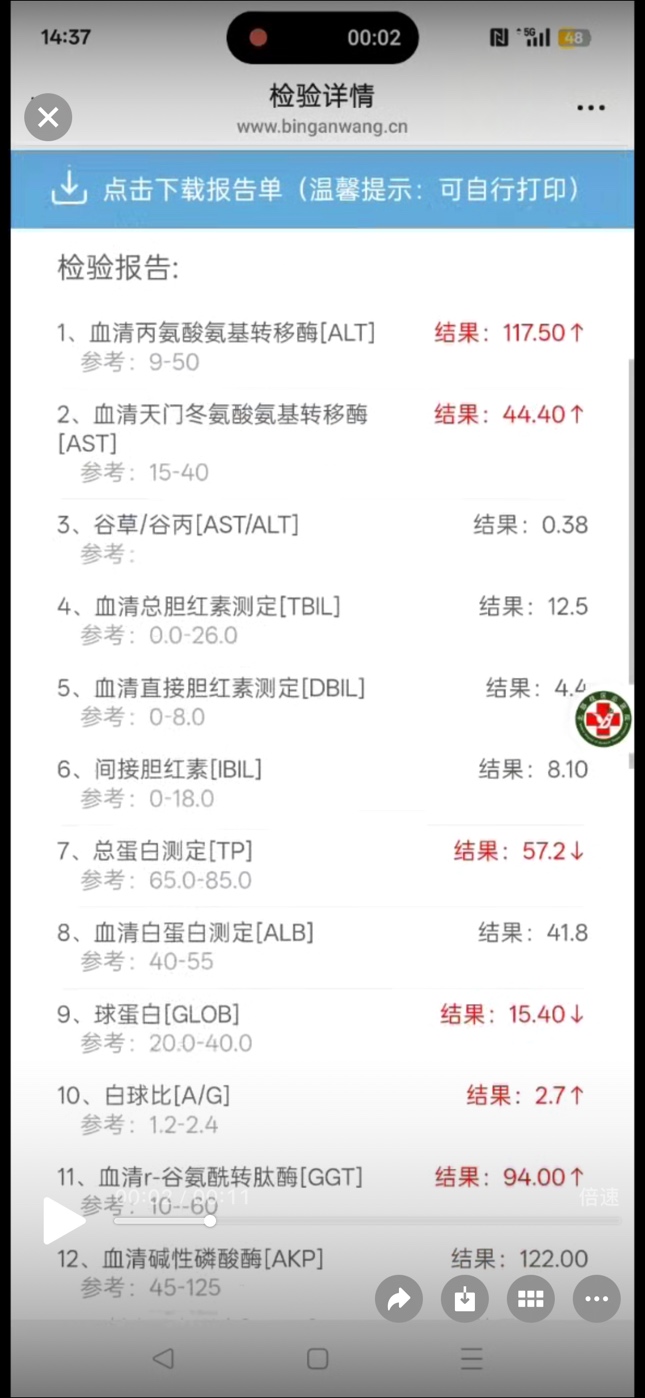
Task: Play the paused video
Action: (x=63, y=1220)
